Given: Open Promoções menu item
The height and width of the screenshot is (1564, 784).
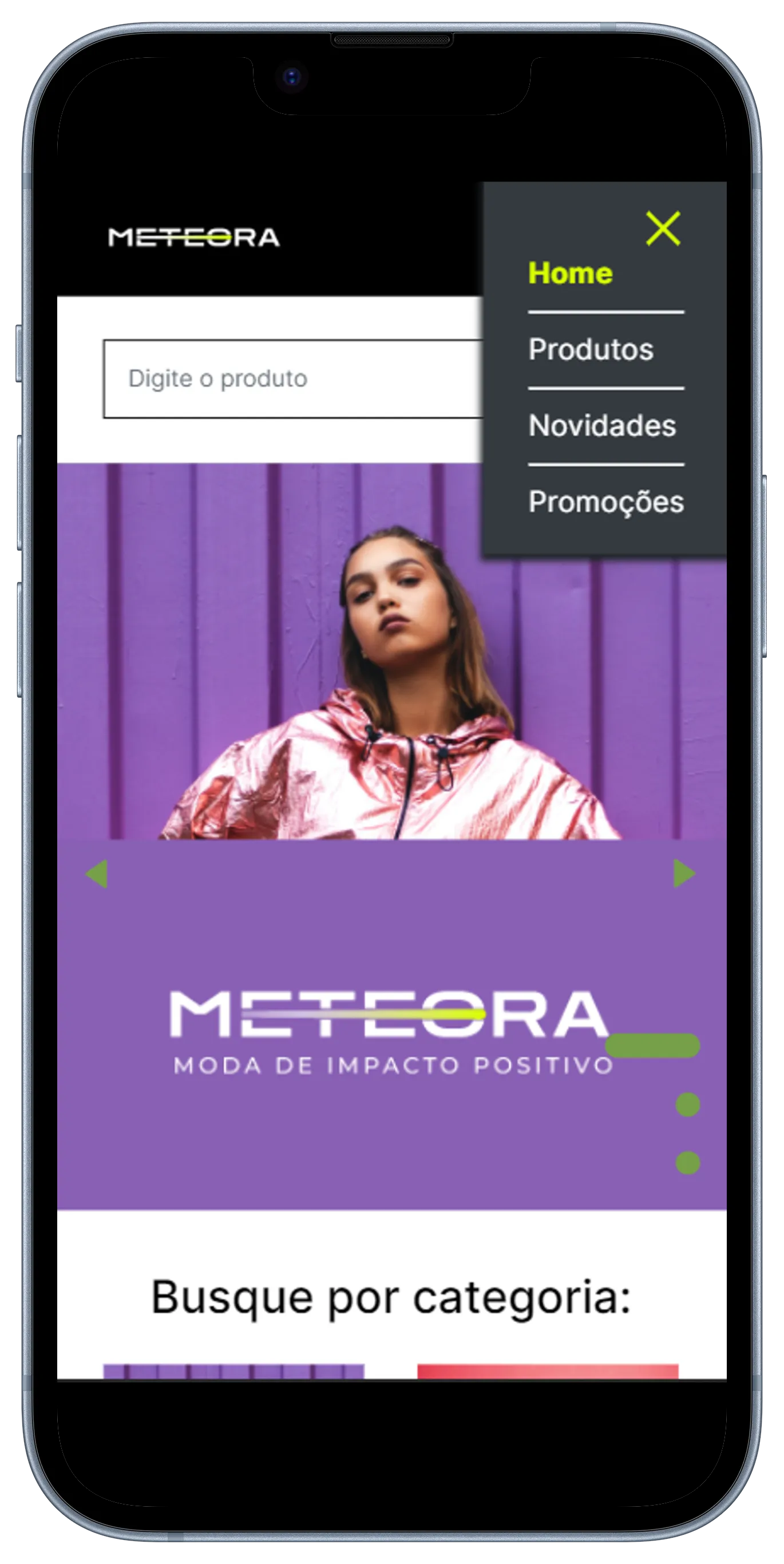Looking at the screenshot, I should [605, 502].
